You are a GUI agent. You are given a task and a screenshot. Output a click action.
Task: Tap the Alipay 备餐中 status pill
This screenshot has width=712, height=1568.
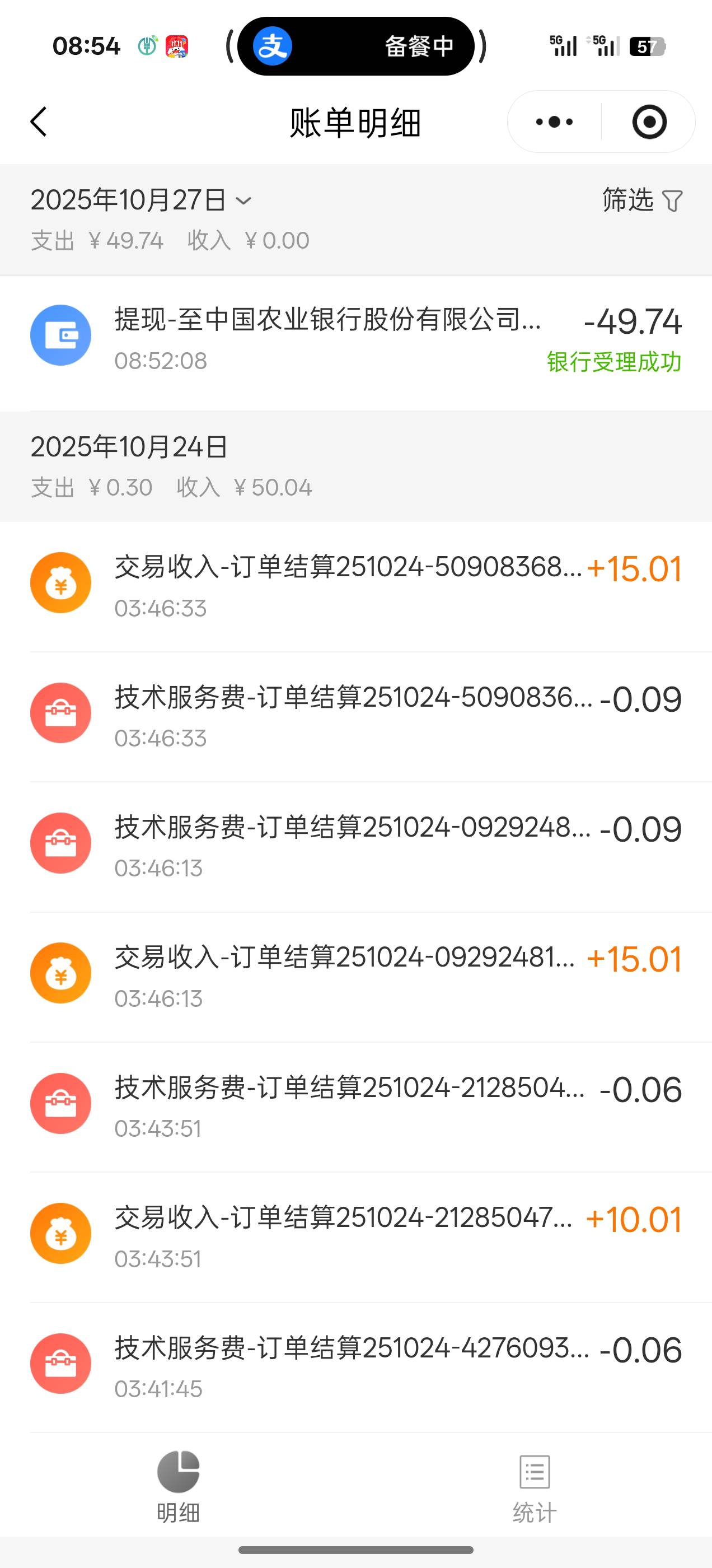(355, 46)
